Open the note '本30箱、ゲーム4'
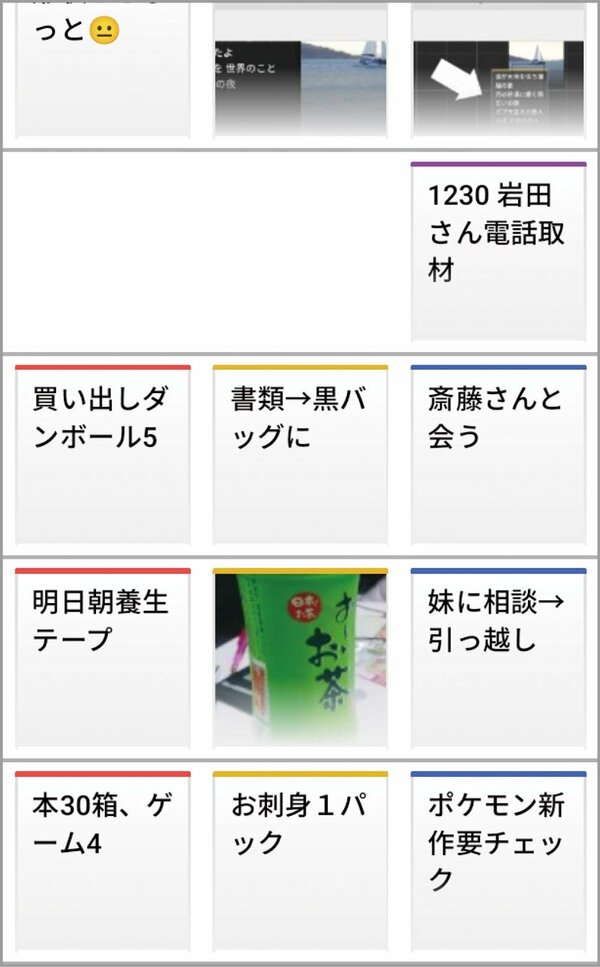Image resolution: width=600 pixels, height=967 pixels. [103, 860]
